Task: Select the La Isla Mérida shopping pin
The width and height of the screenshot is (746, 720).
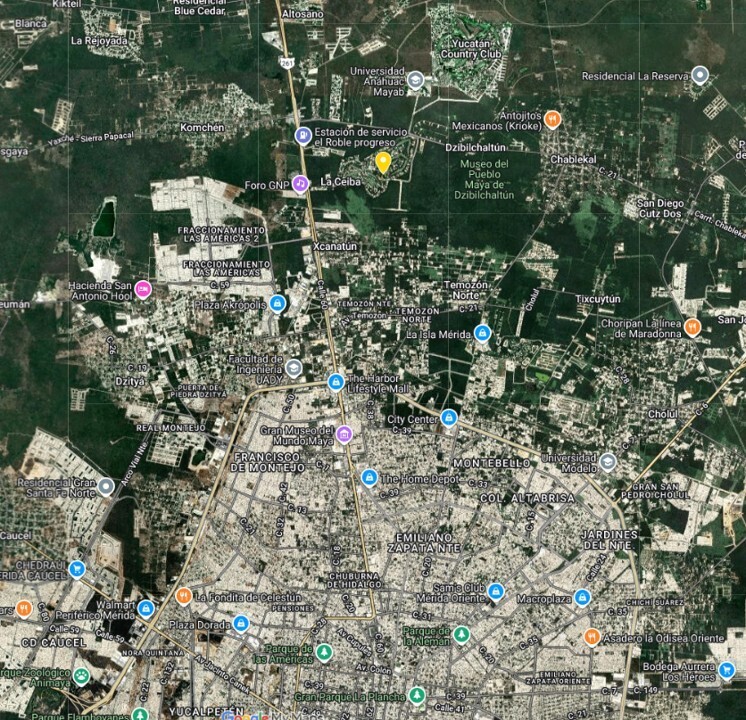Action: point(482,334)
